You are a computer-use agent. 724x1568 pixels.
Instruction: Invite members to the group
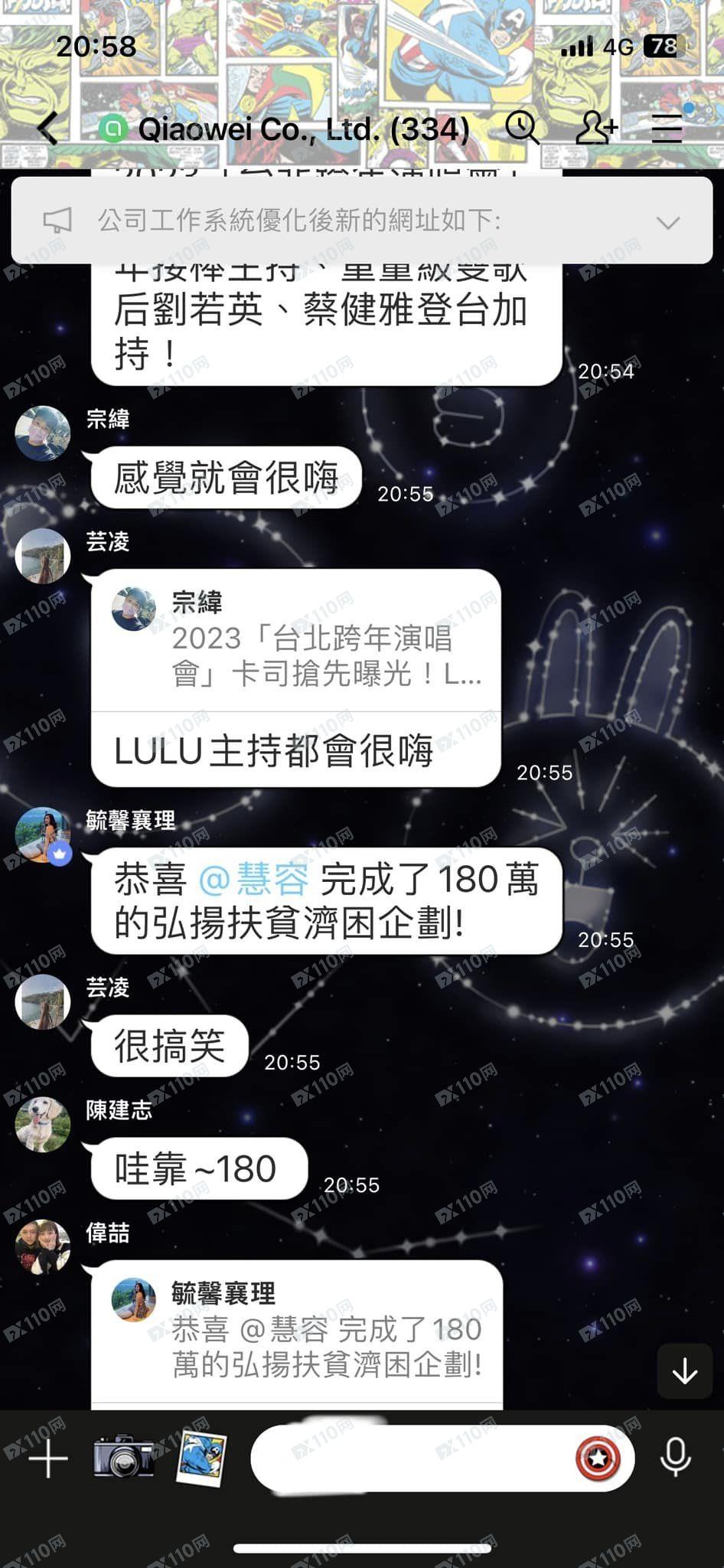tap(595, 128)
